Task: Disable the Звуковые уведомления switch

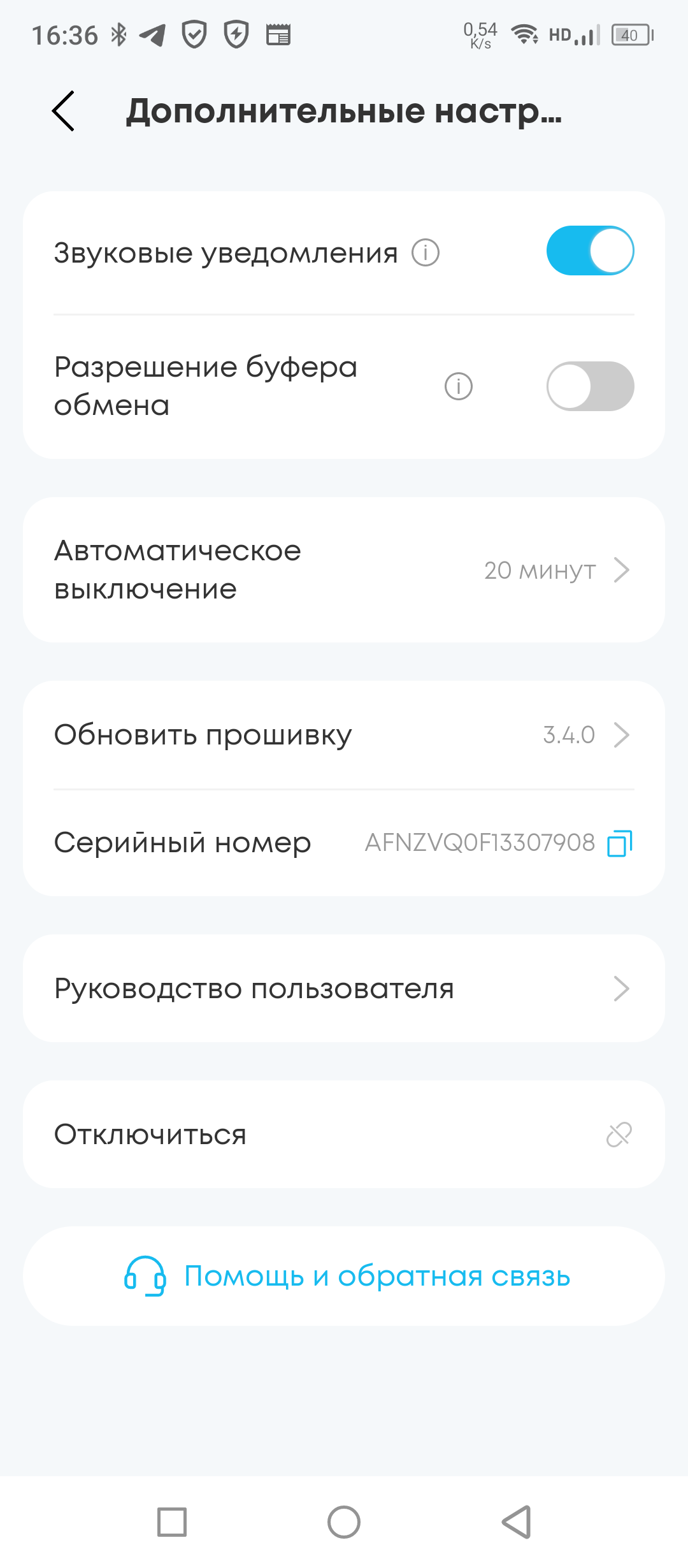Action: point(590,250)
